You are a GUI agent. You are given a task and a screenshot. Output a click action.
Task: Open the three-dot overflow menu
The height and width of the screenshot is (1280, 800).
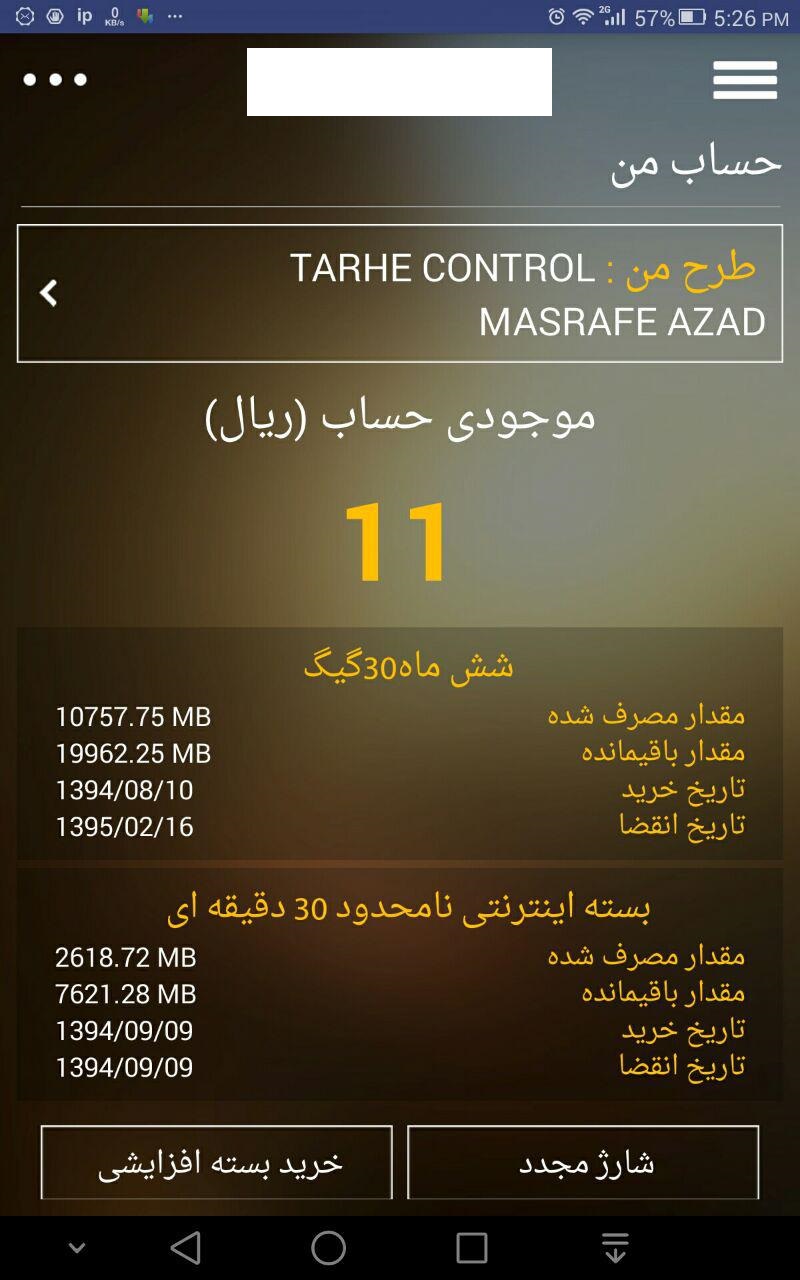[55, 80]
